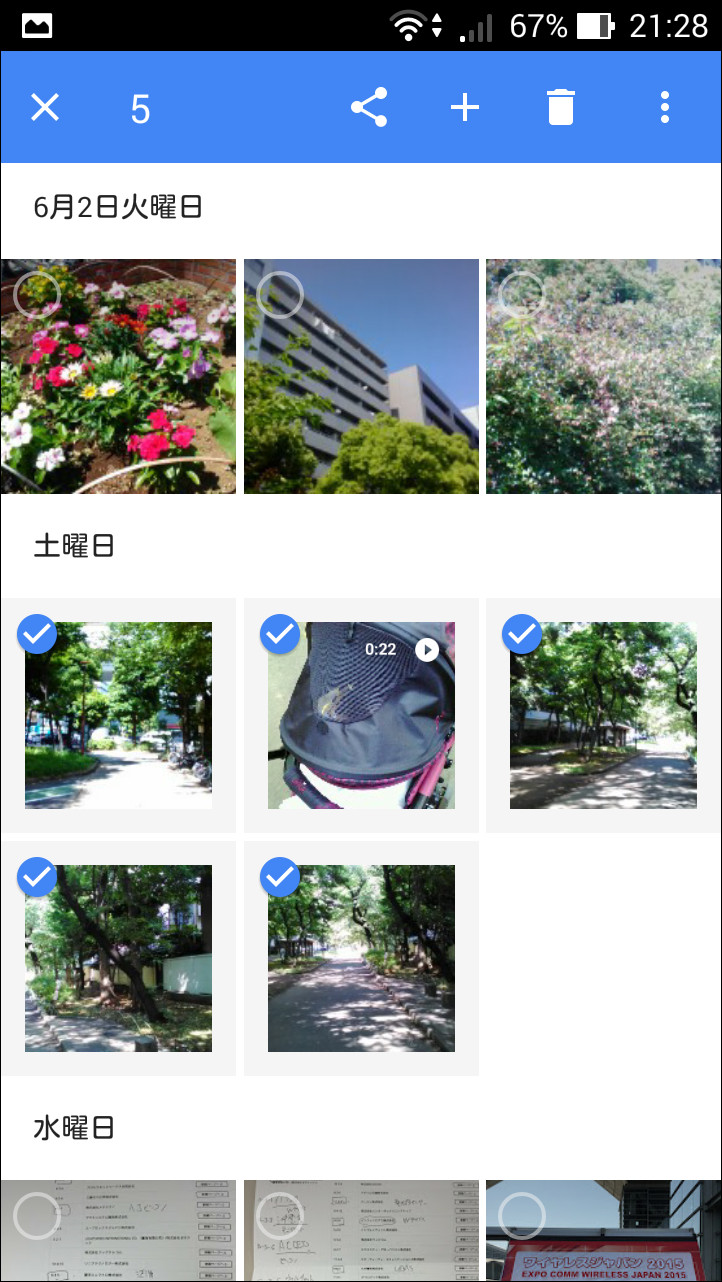Select the green bush photo's circle
Image resolution: width=722 pixels, height=1282 pixels.
(522, 294)
